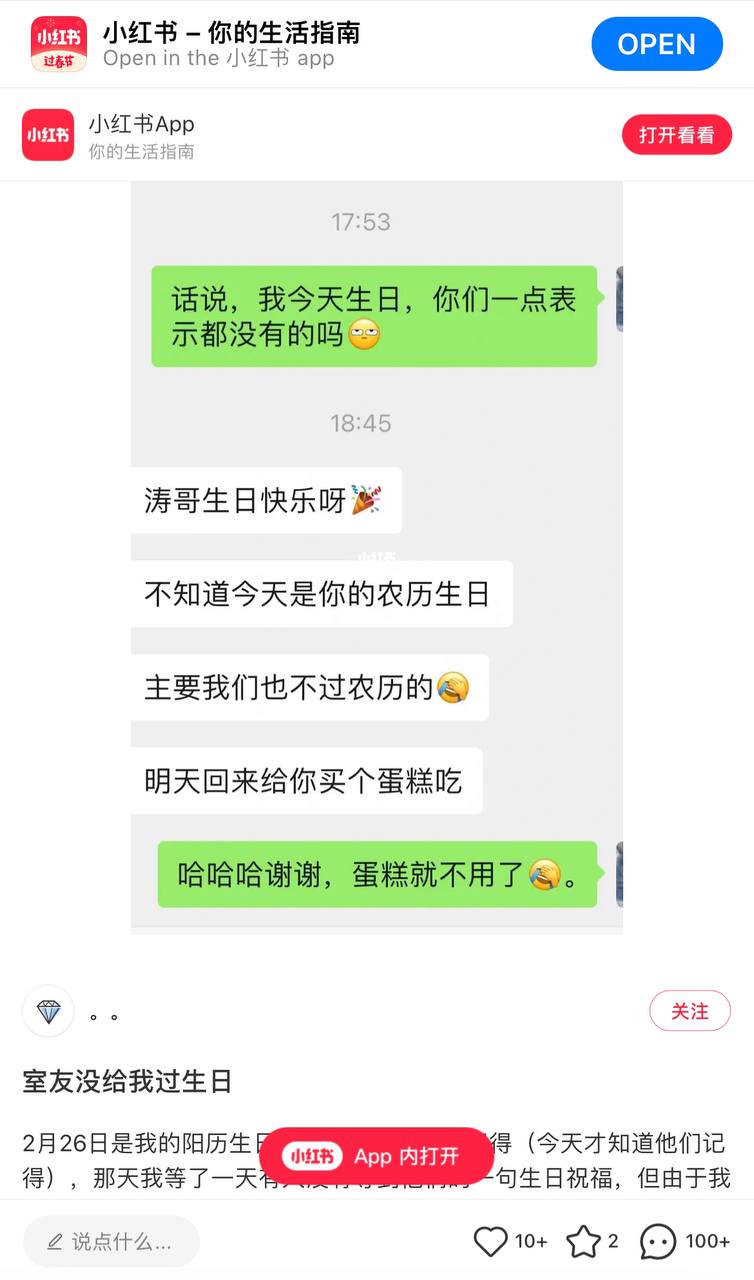Viewport: 754px width, 1280px height.
Task: Tap the chat screenshot image in the post
Action: [377, 560]
